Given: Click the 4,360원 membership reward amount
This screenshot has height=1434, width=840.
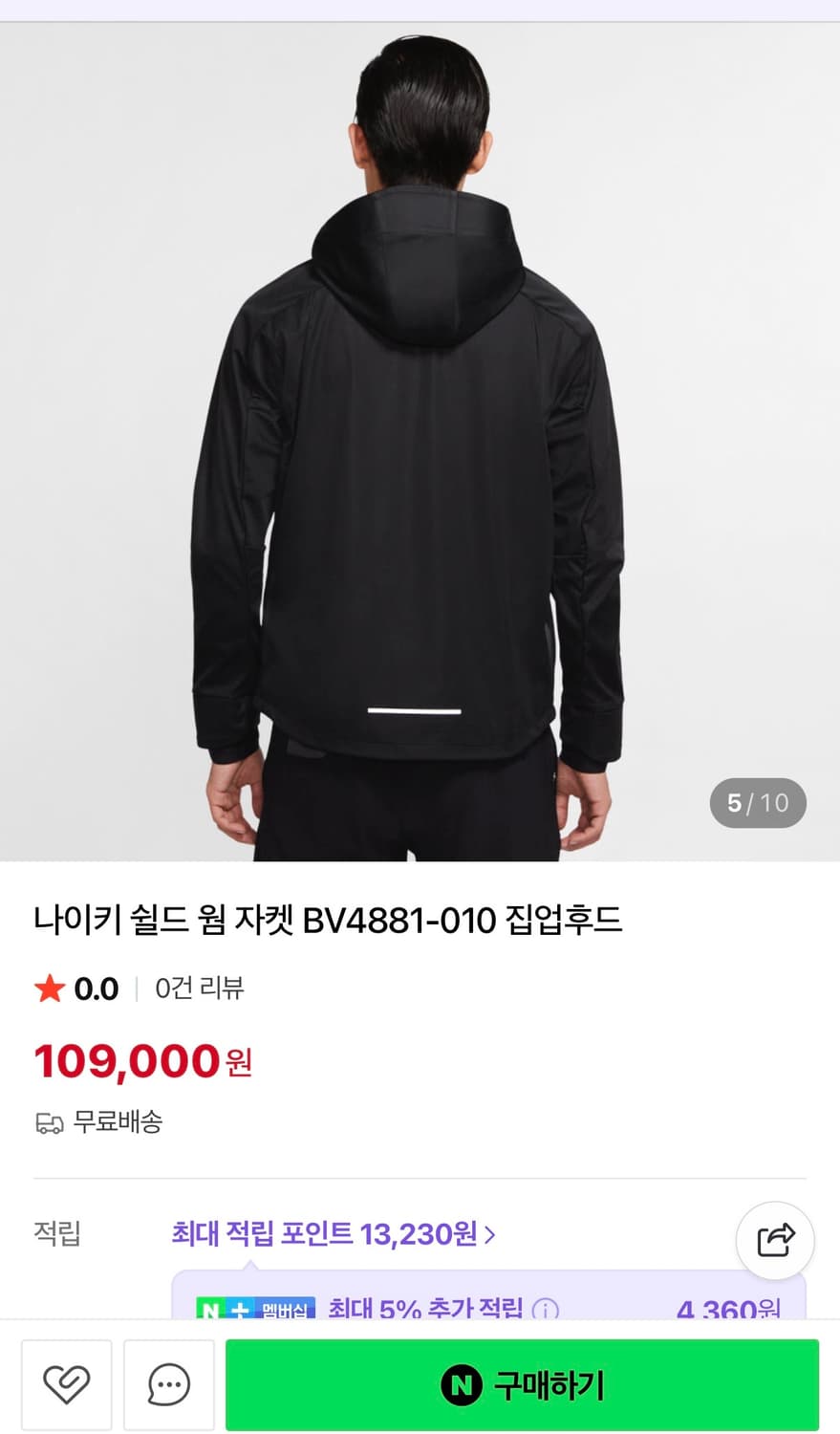Looking at the screenshot, I should pos(728,1314).
